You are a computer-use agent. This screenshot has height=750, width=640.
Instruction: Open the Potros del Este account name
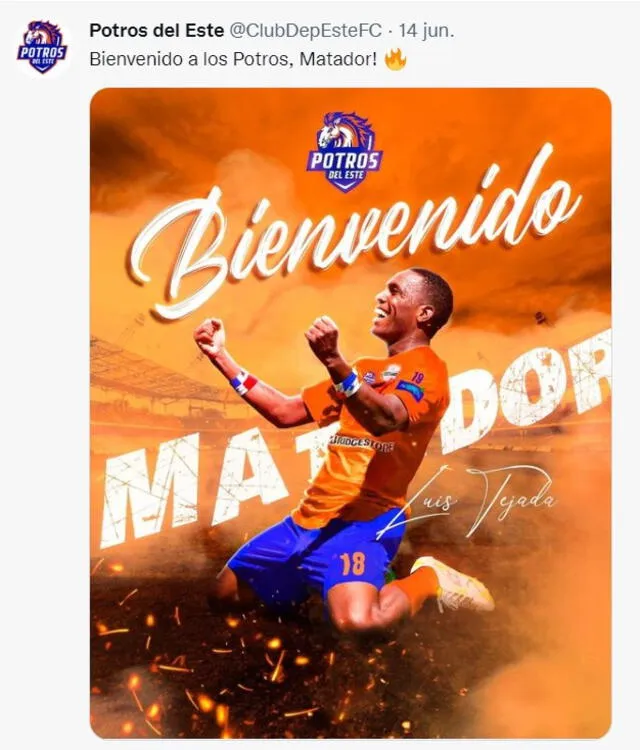(x=156, y=31)
